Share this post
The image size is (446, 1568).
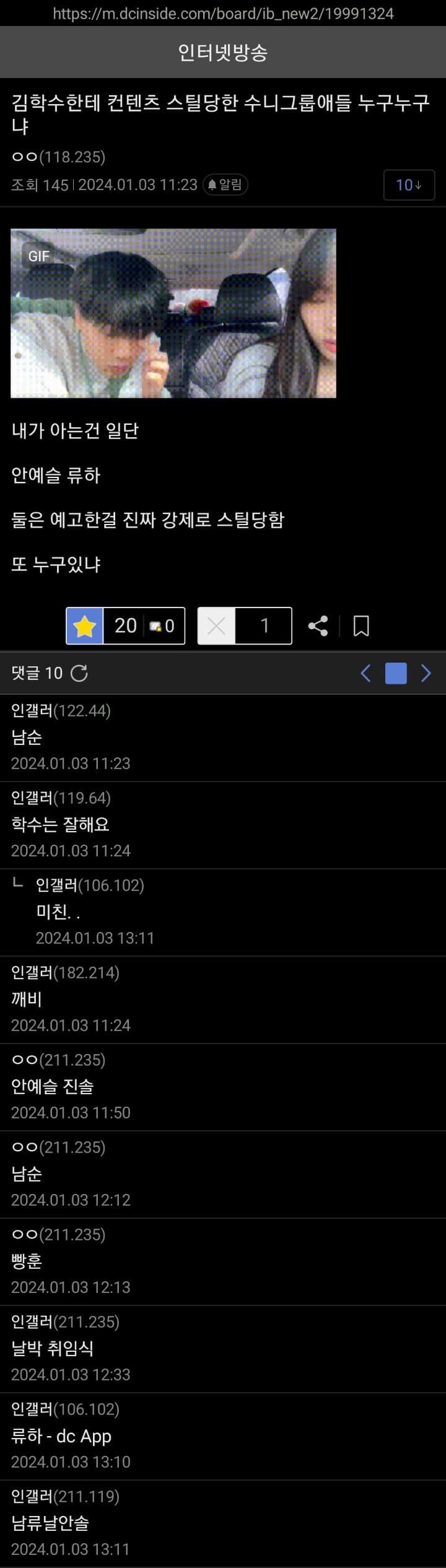[318, 626]
